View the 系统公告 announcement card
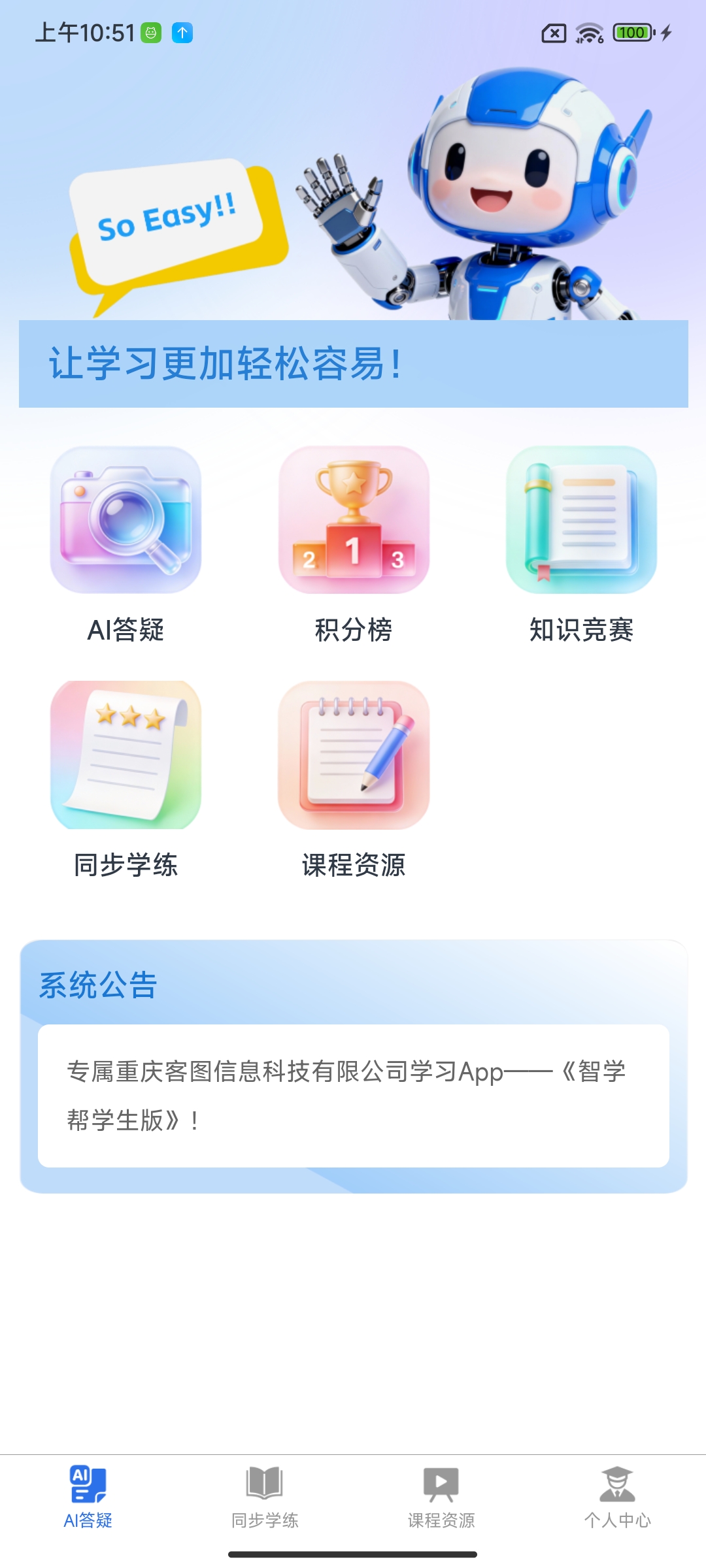Image resolution: width=706 pixels, height=1568 pixels. point(353,1096)
